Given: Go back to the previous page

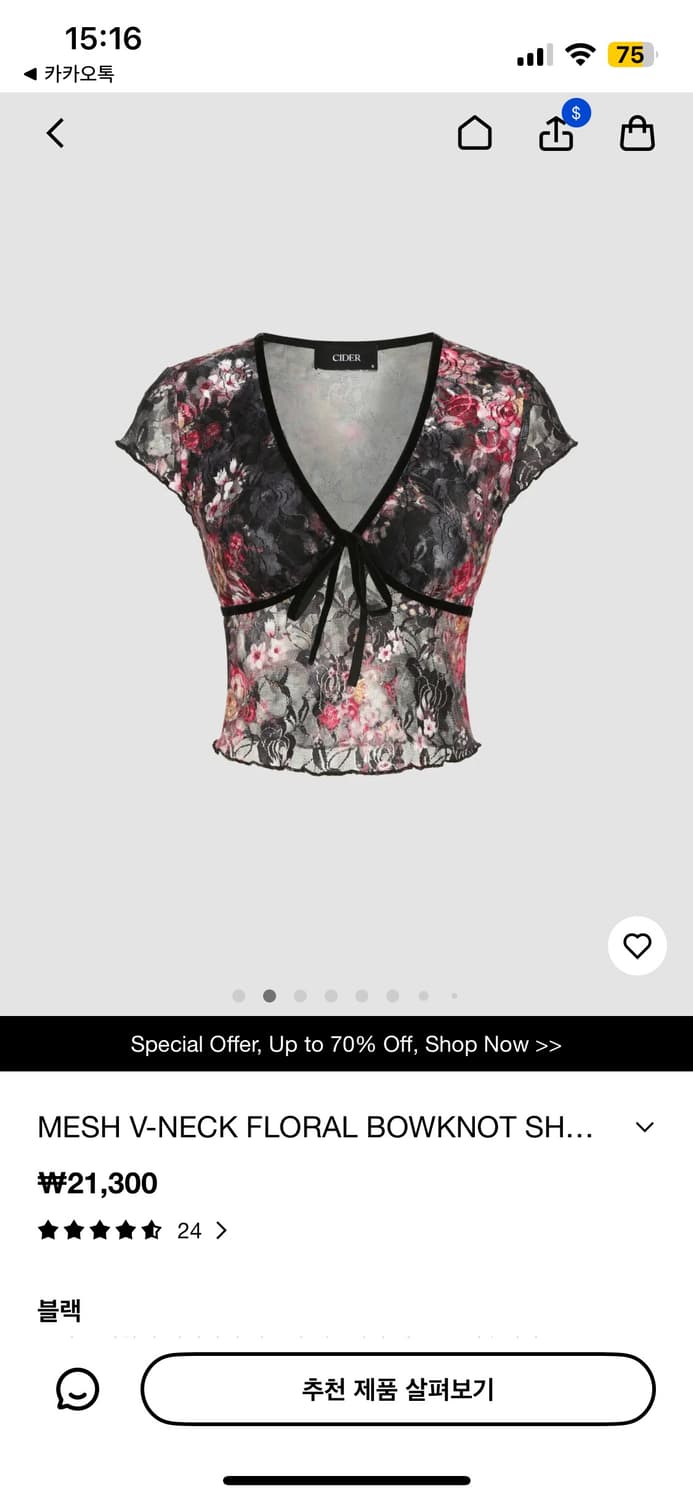Looking at the screenshot, I should 55,133.
